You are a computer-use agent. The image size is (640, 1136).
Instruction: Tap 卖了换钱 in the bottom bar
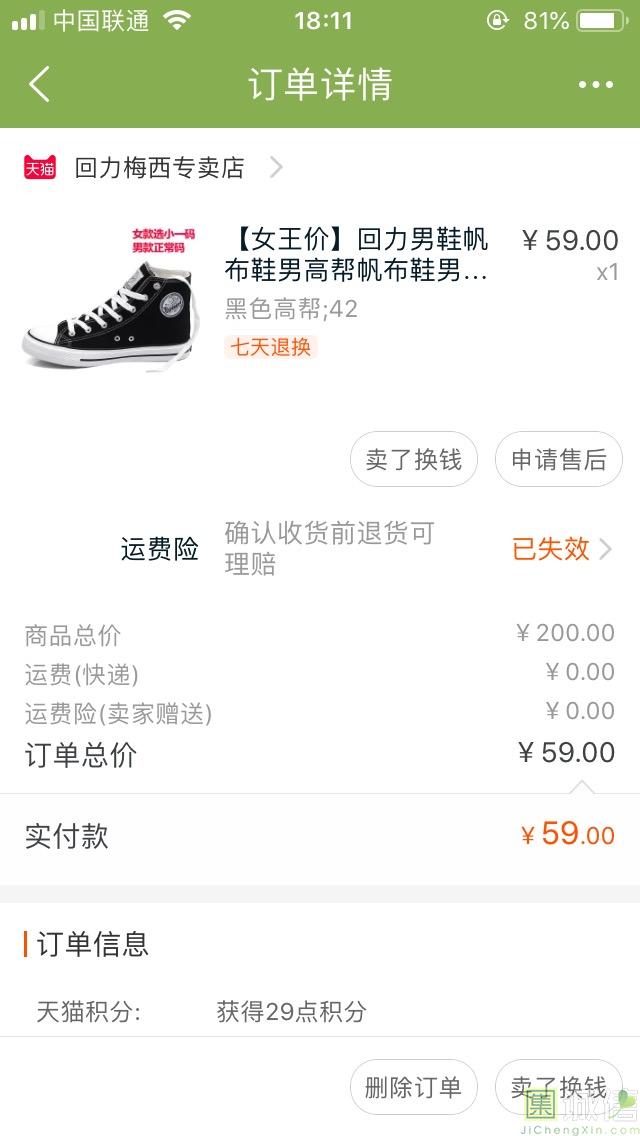(x=558, y=1087)
